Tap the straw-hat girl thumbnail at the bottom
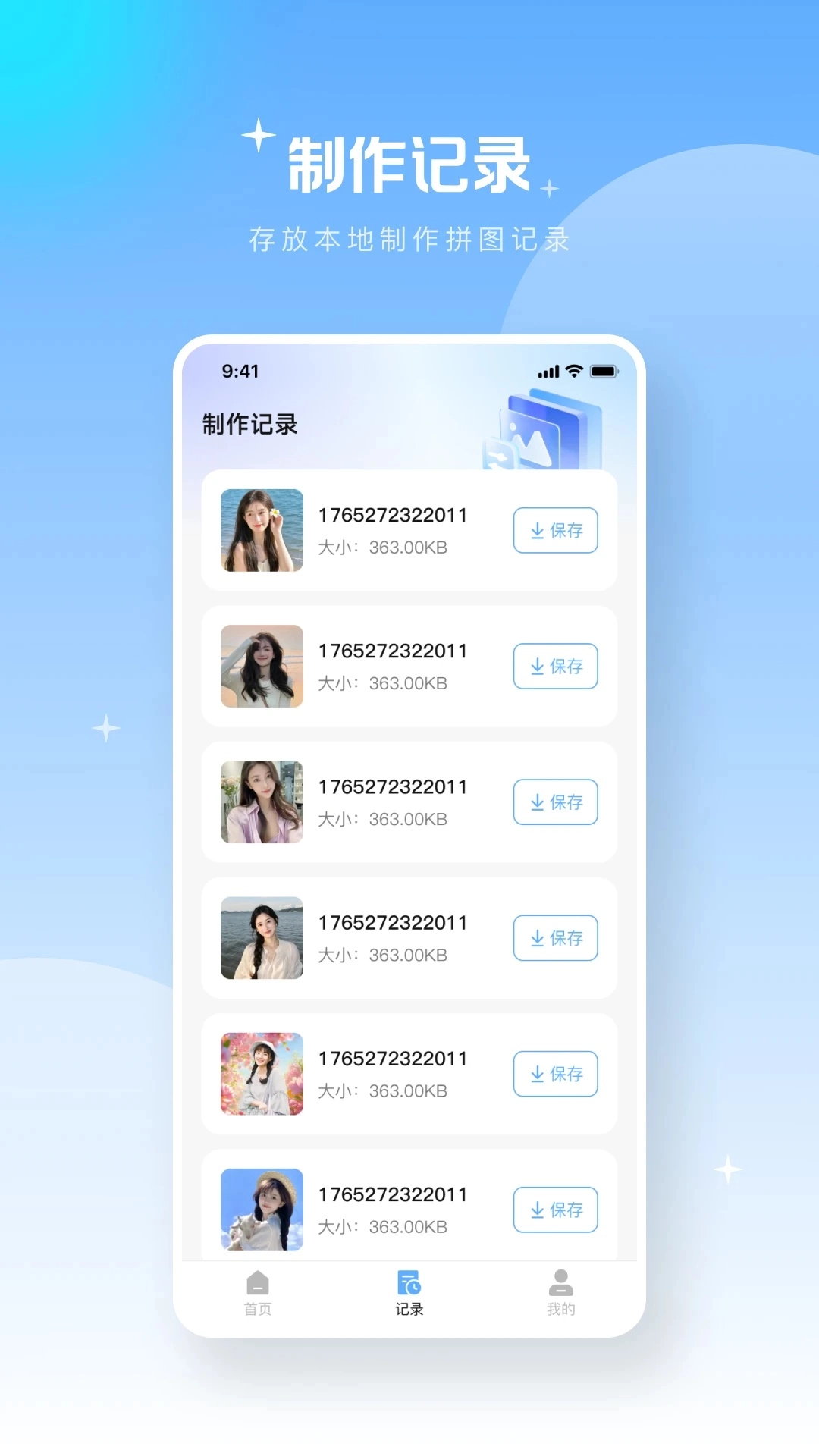The image size is (819, 1456). pos(261,1210)
